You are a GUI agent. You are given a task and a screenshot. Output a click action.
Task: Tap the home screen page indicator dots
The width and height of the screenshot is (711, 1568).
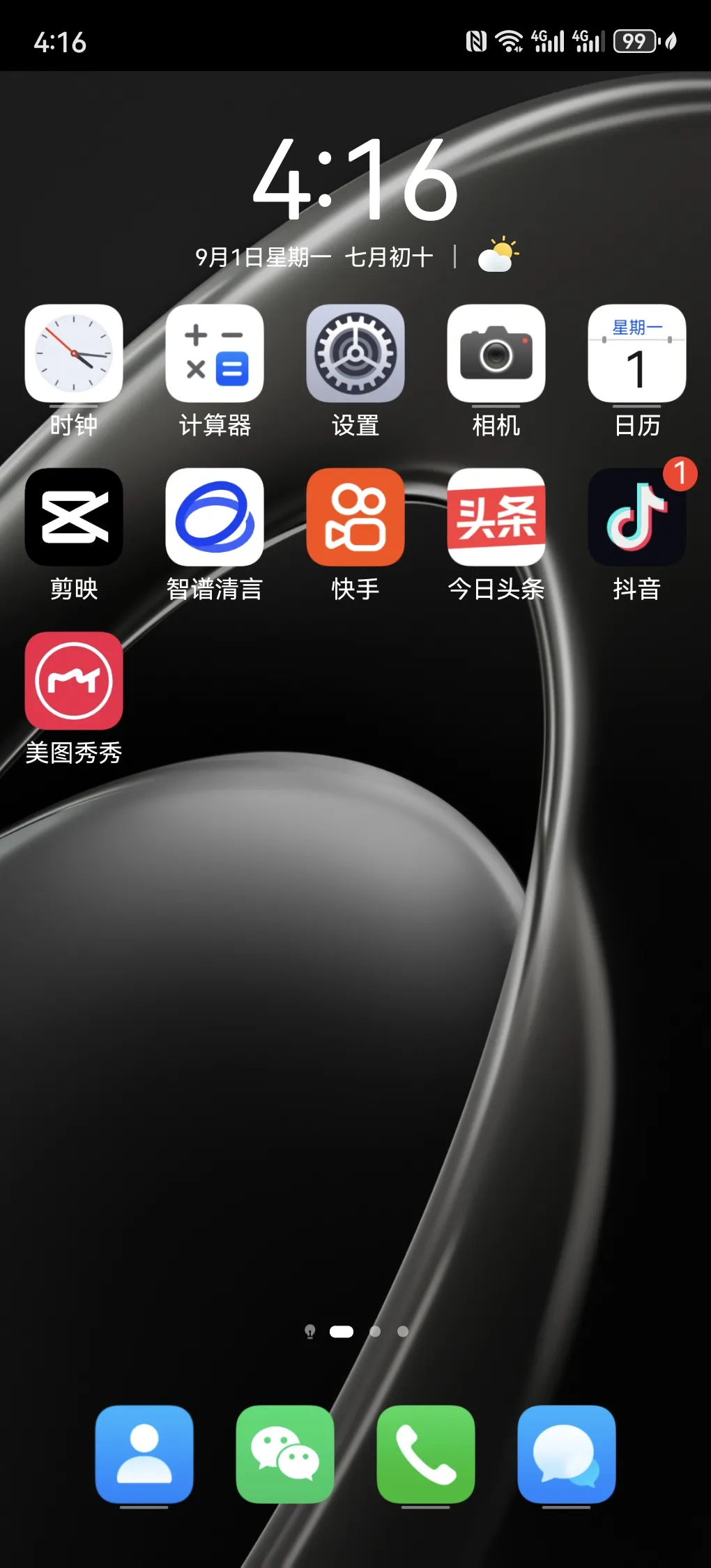[x=355, y=1332]
